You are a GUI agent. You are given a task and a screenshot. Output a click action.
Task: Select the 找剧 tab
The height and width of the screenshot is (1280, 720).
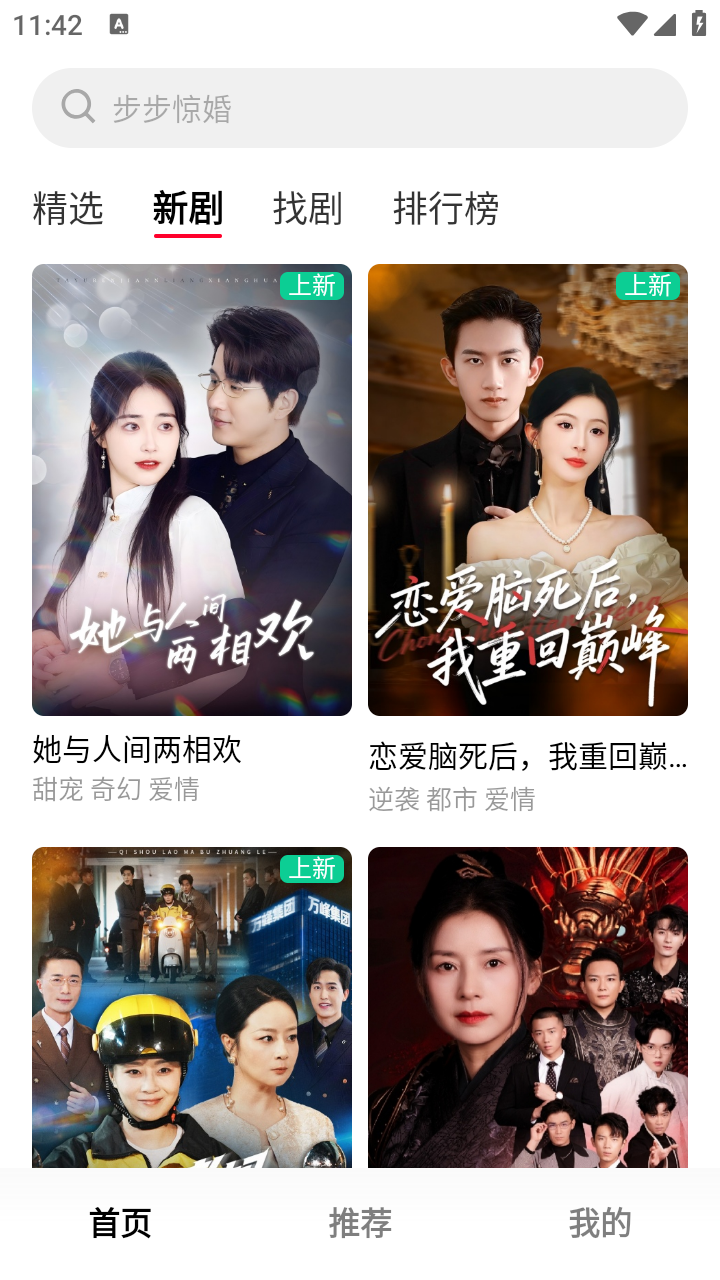(x=309, y=210)
